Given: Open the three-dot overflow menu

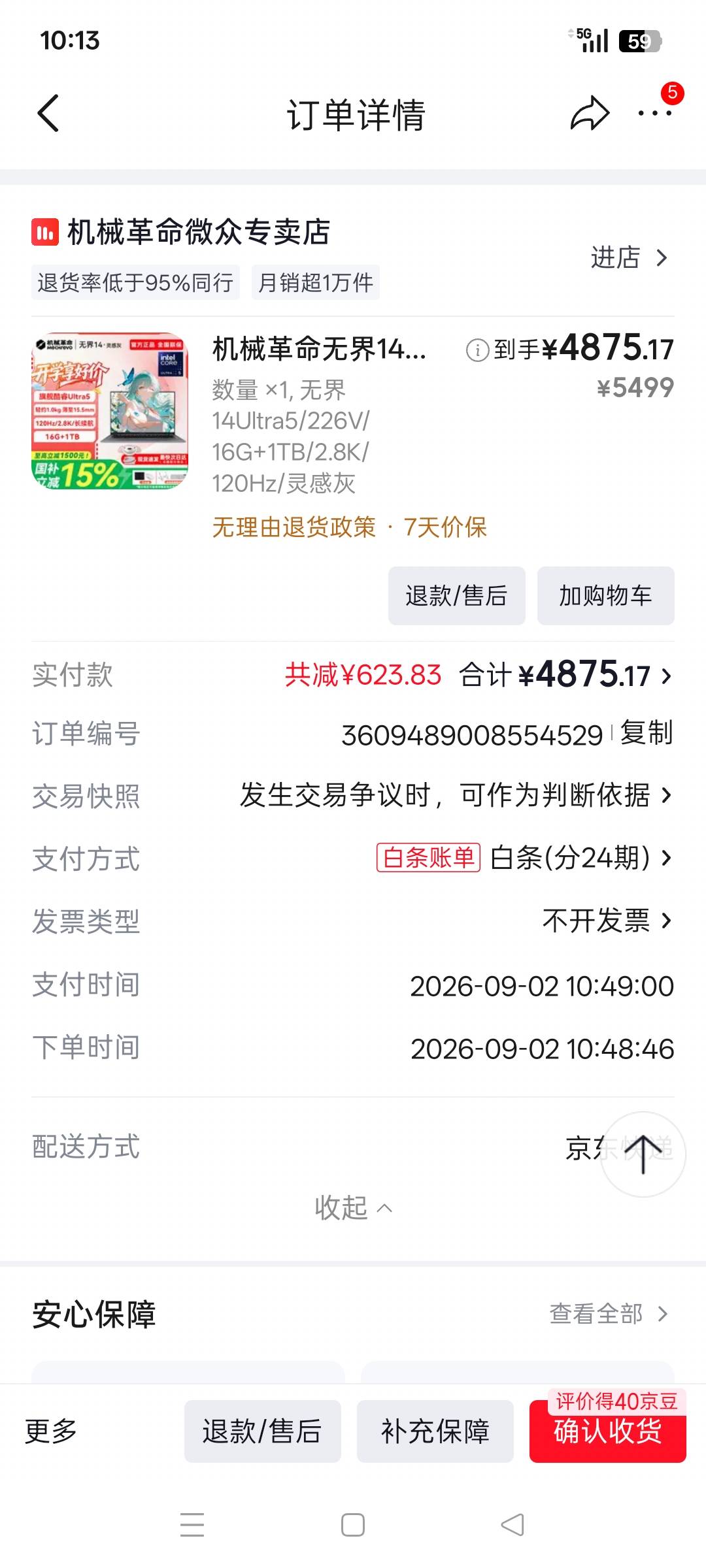Looking at the screenshot, I should pyautogui.click(x=654, y=114).
